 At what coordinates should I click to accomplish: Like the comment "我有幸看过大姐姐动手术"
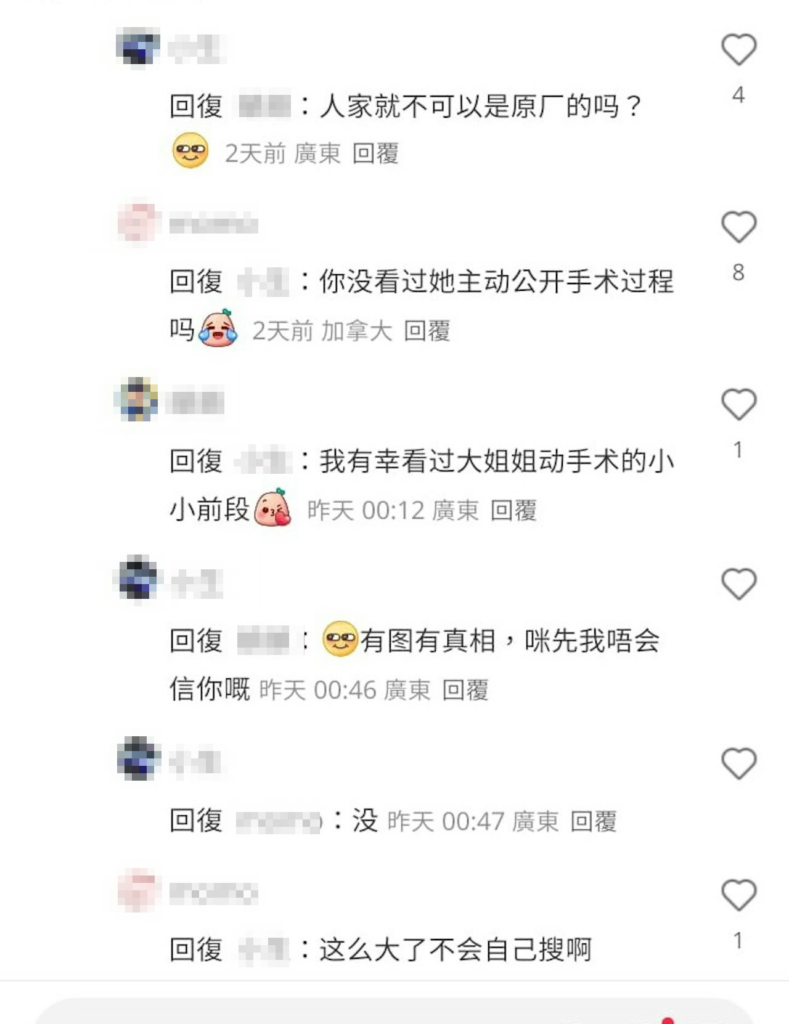coord(739,405)
